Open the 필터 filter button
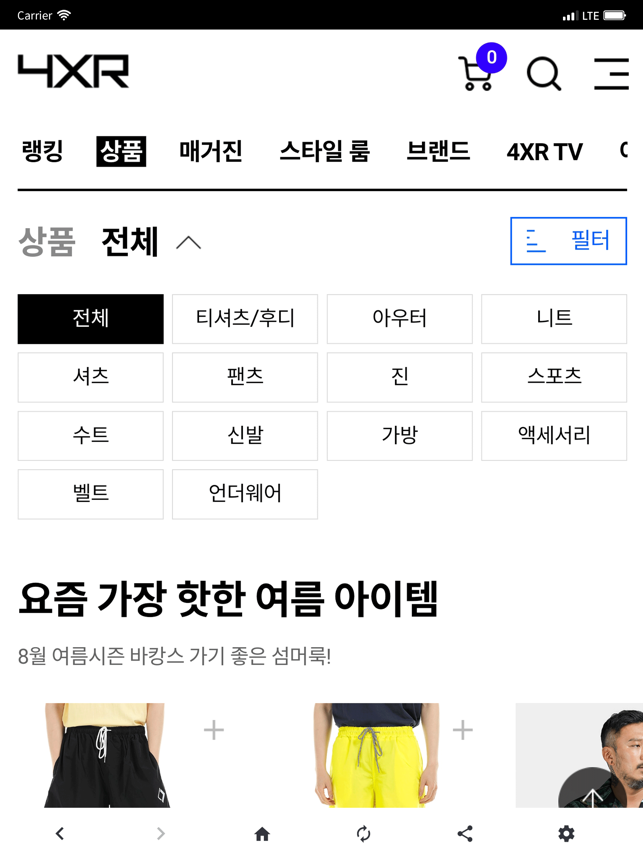The image size is (643, 858). (568, 241)
